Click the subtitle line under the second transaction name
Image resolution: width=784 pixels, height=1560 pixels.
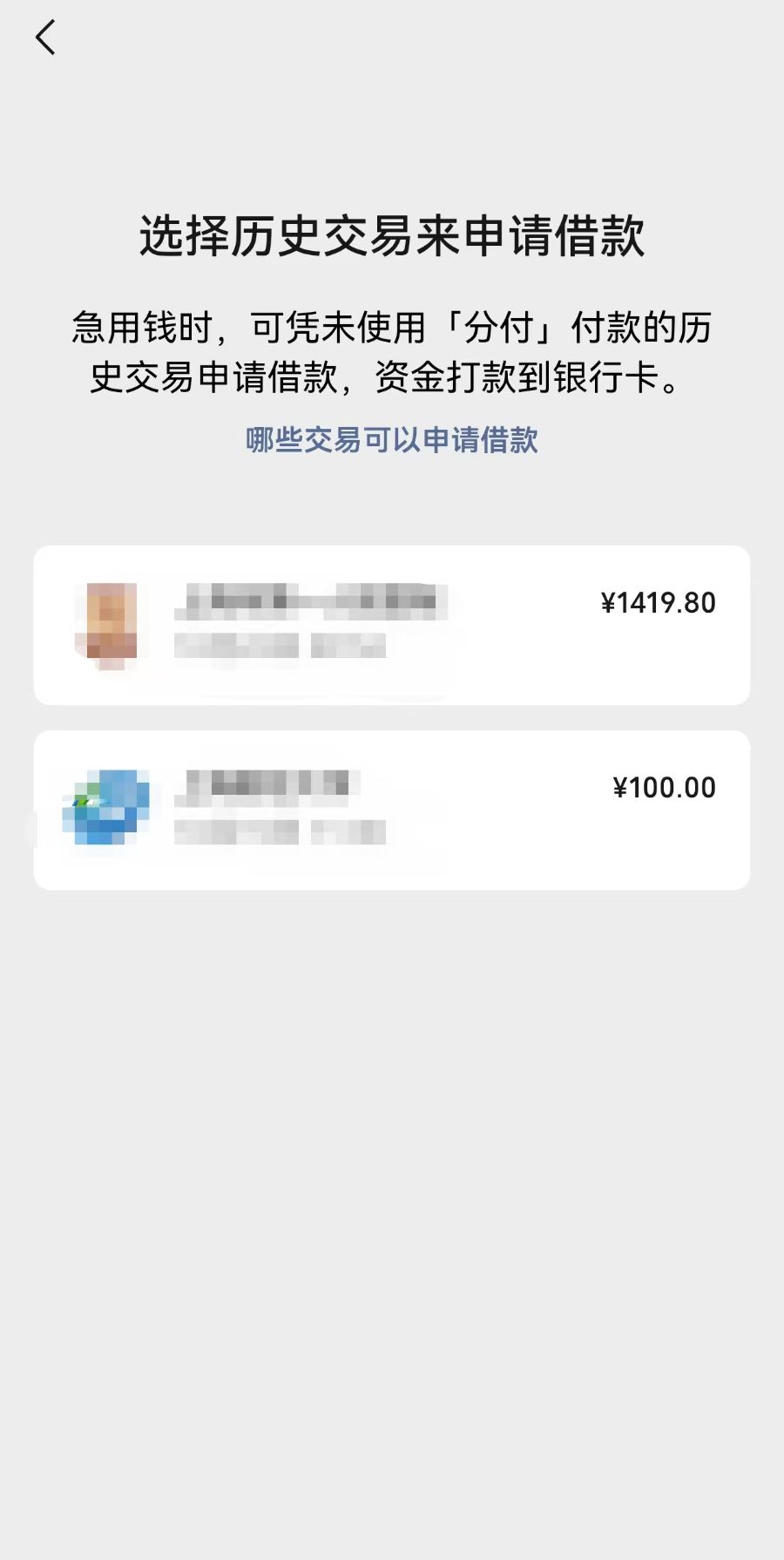(279, 831)
